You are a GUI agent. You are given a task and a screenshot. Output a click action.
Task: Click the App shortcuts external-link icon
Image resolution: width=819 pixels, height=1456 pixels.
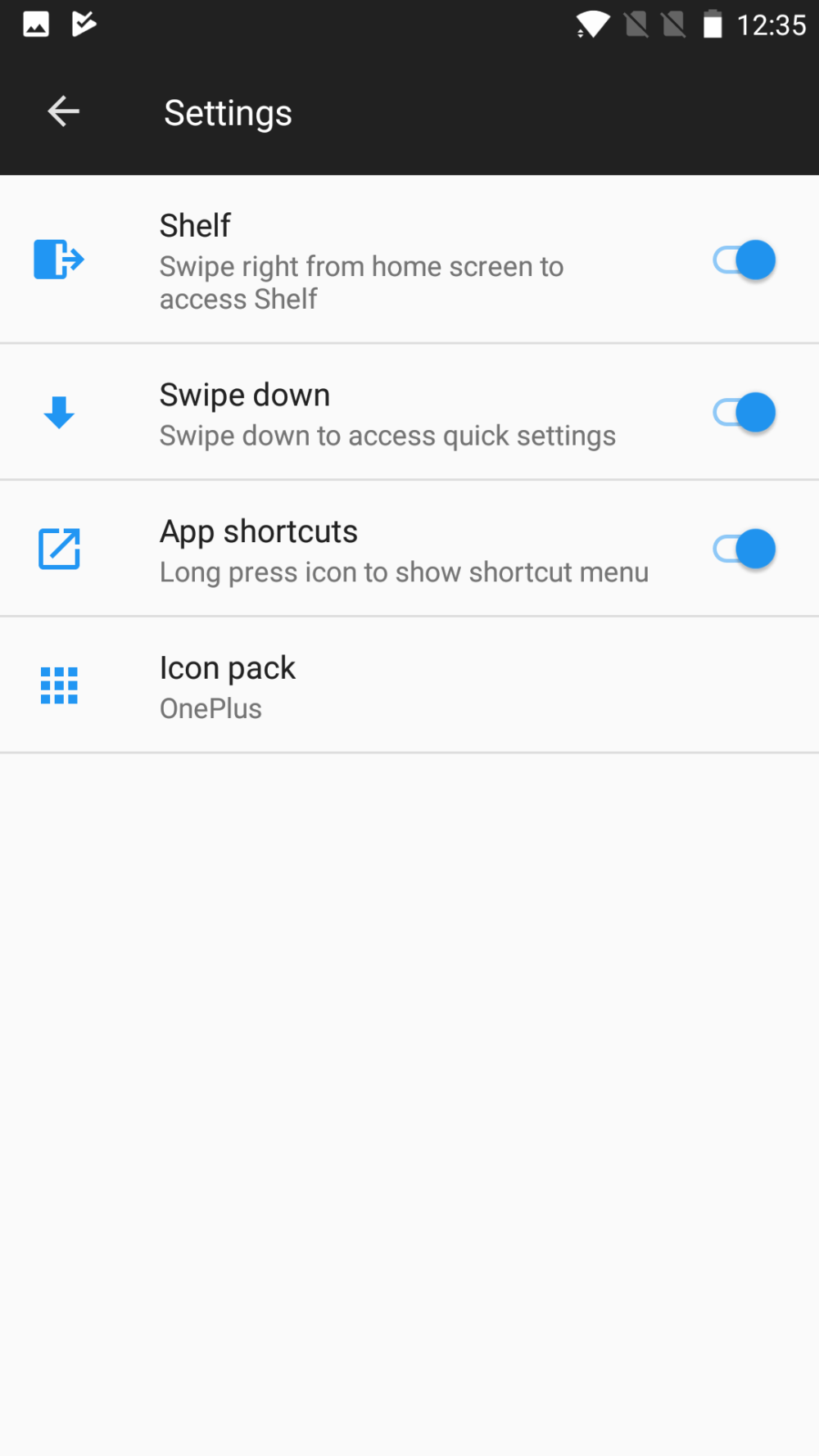(58, 549)
